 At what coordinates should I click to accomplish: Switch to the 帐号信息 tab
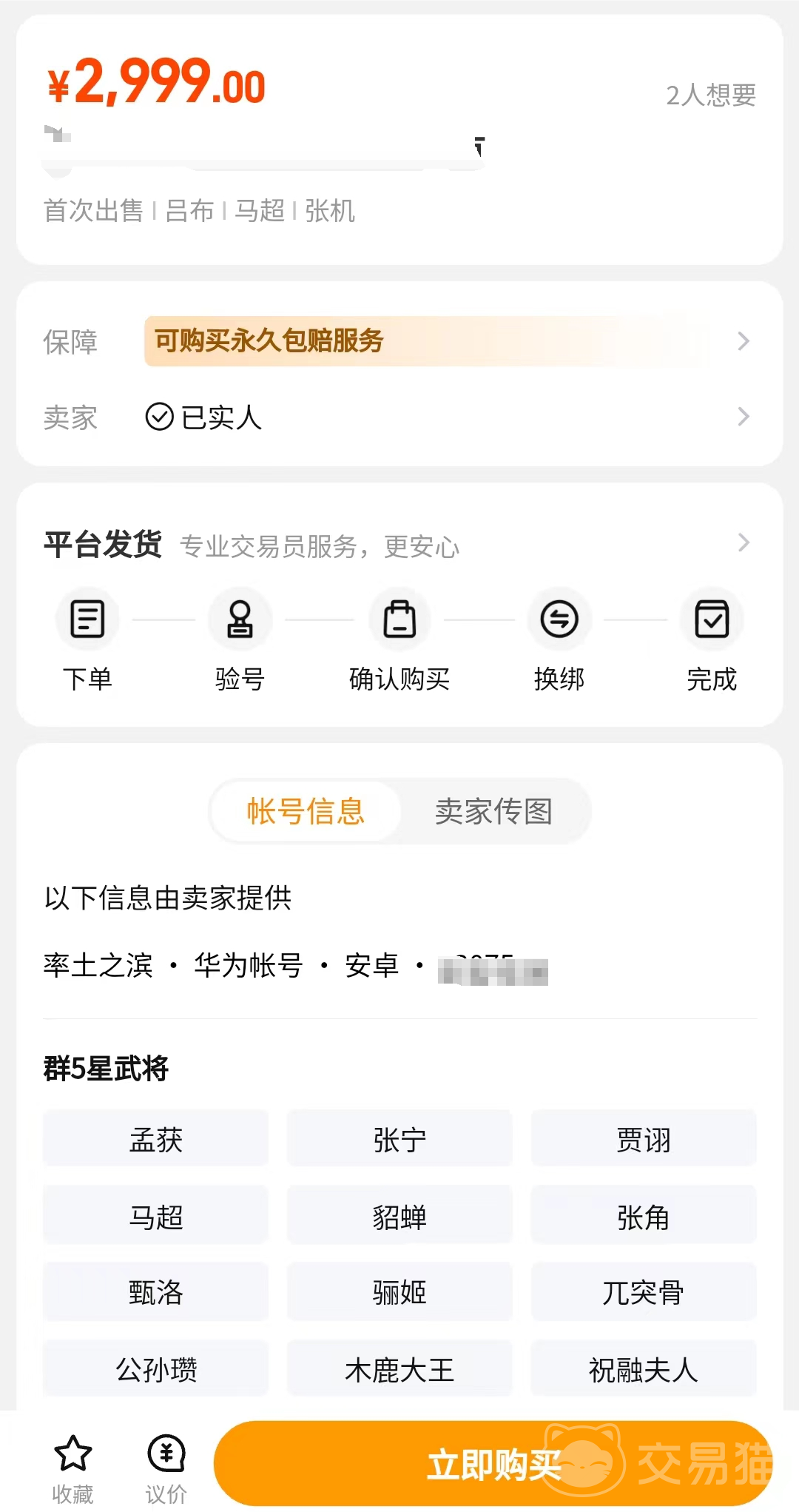coord(306,811)
